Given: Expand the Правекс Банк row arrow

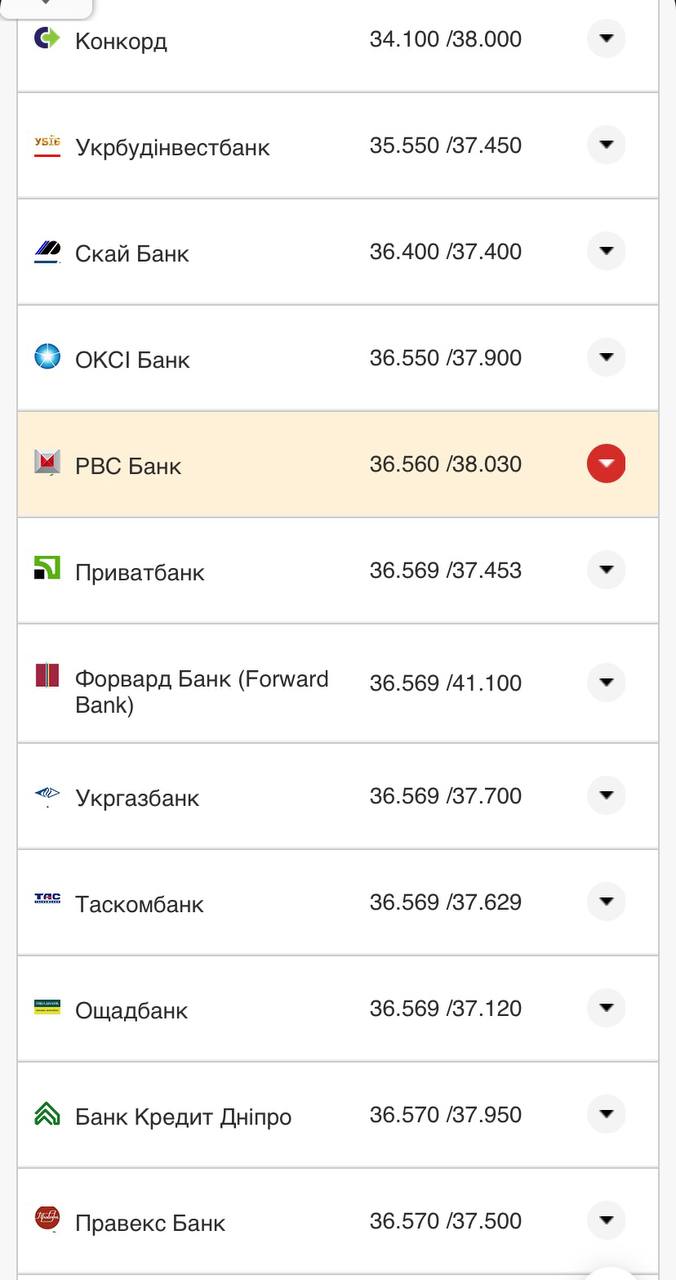Looking at the screenshot, I should 606,1220.
